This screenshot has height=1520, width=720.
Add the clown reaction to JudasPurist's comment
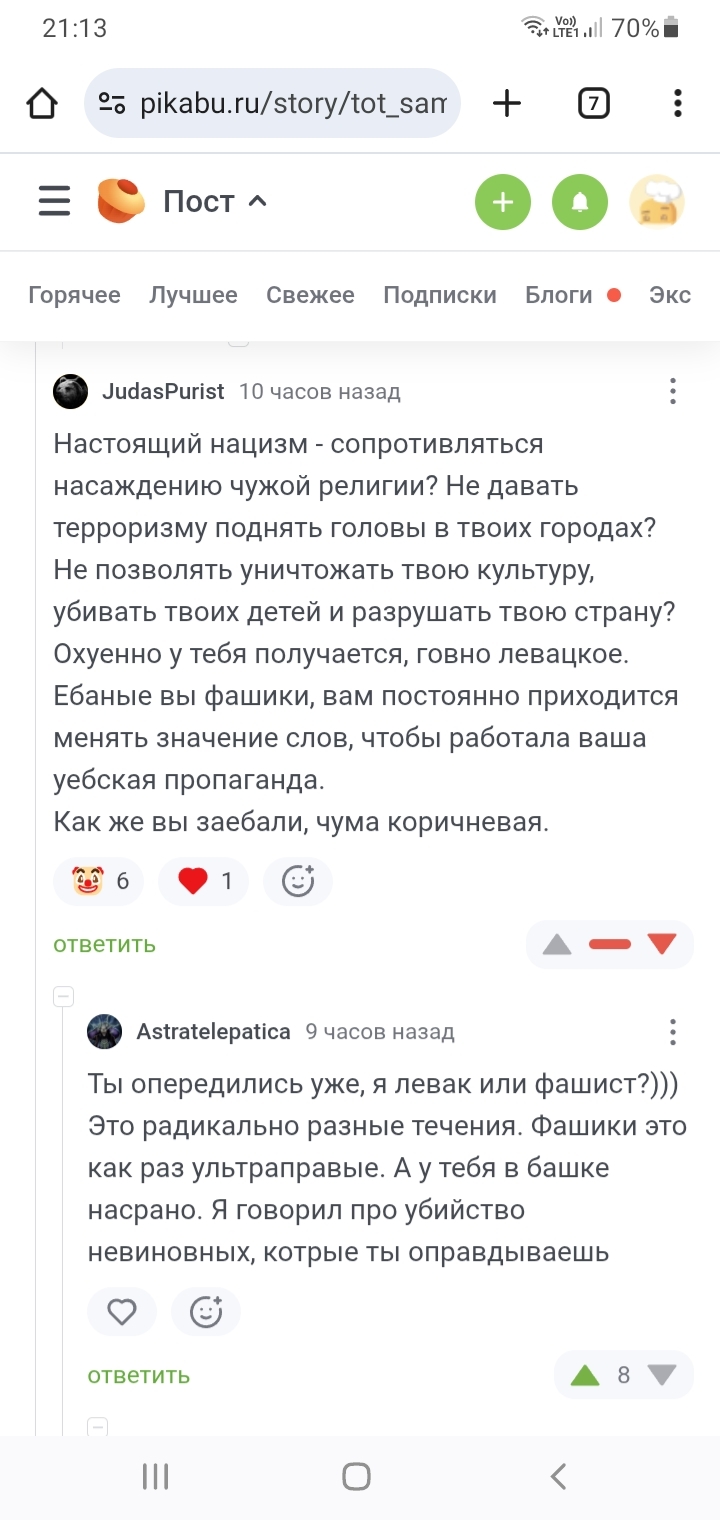point(98,881)
